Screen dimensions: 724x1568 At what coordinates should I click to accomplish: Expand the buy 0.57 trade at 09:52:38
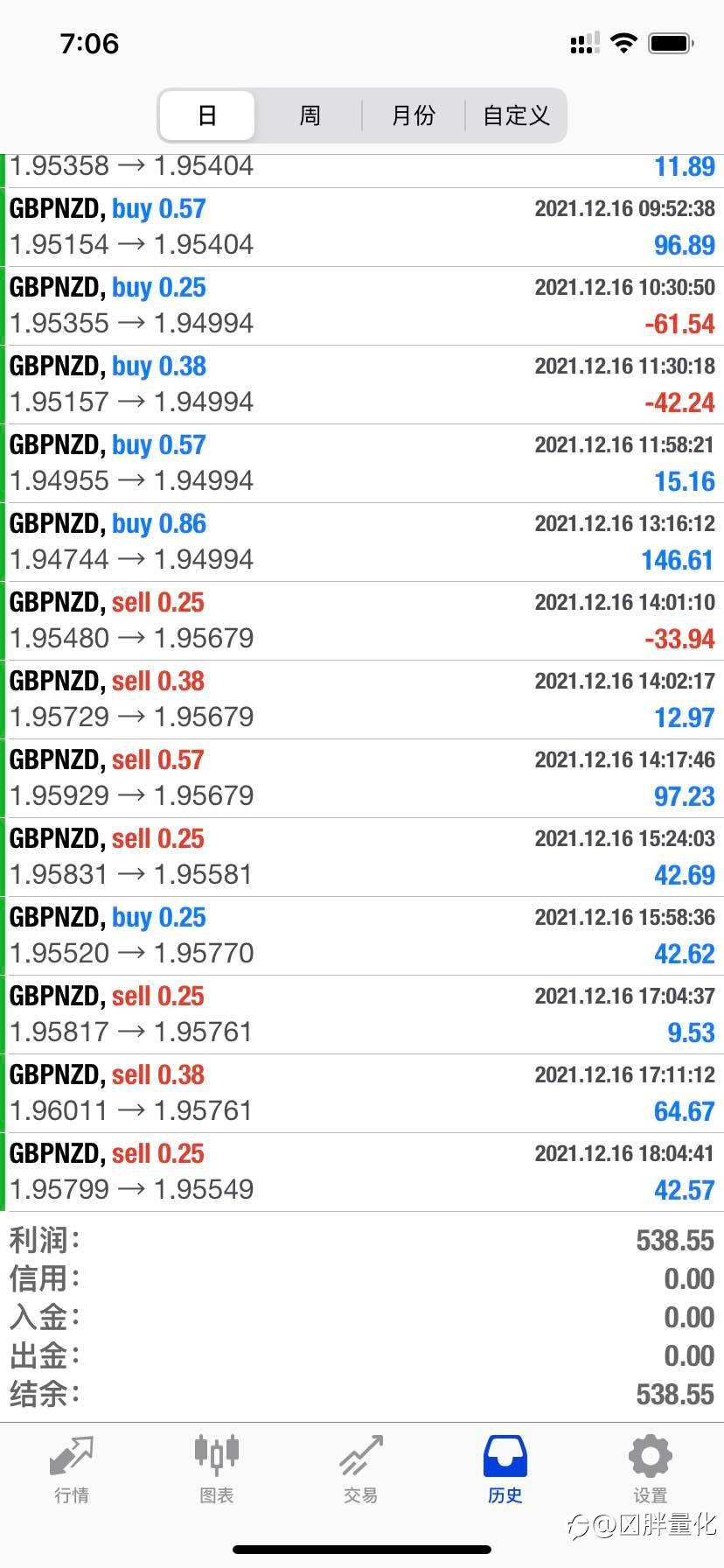[x=362, y=227]
